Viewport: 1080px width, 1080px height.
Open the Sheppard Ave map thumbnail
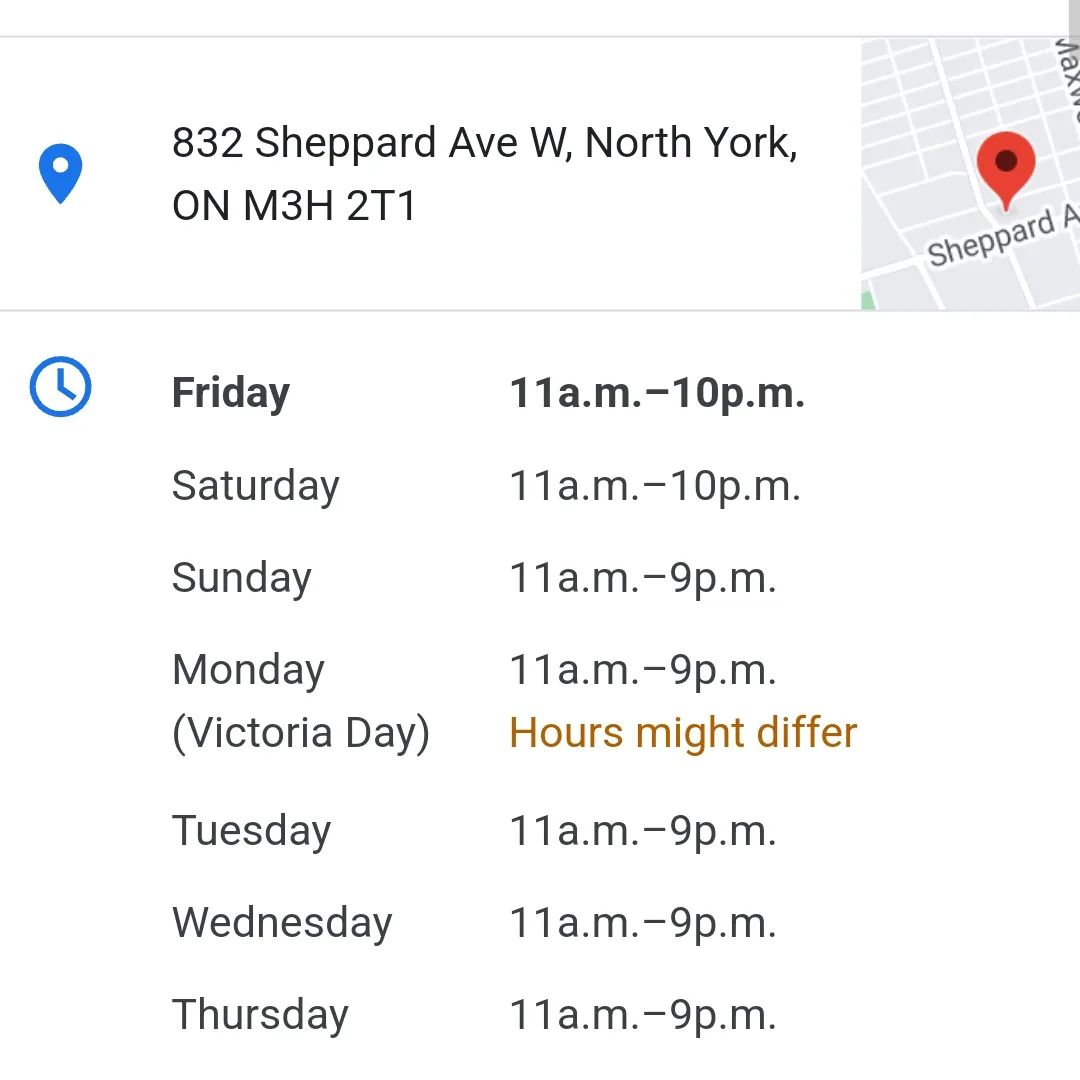(970, 174)
